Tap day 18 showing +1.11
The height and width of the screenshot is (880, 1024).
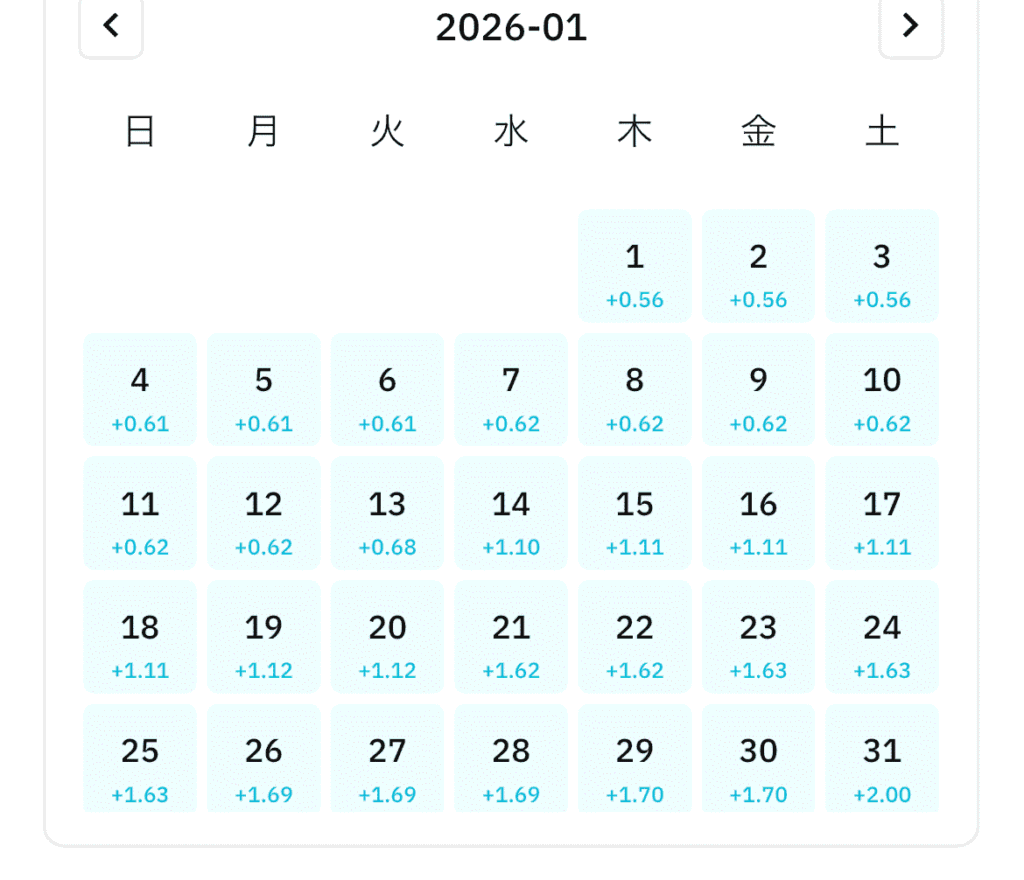click(140, 638)
